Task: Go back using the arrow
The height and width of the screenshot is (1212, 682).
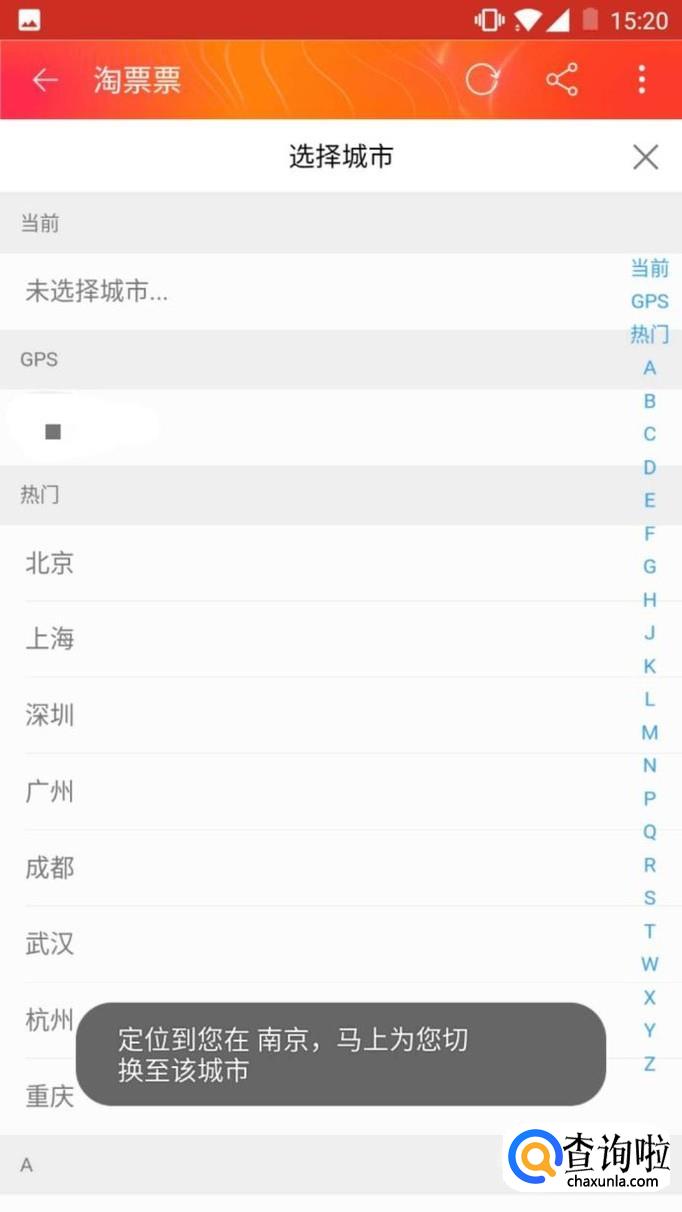Action: point(45,80)
